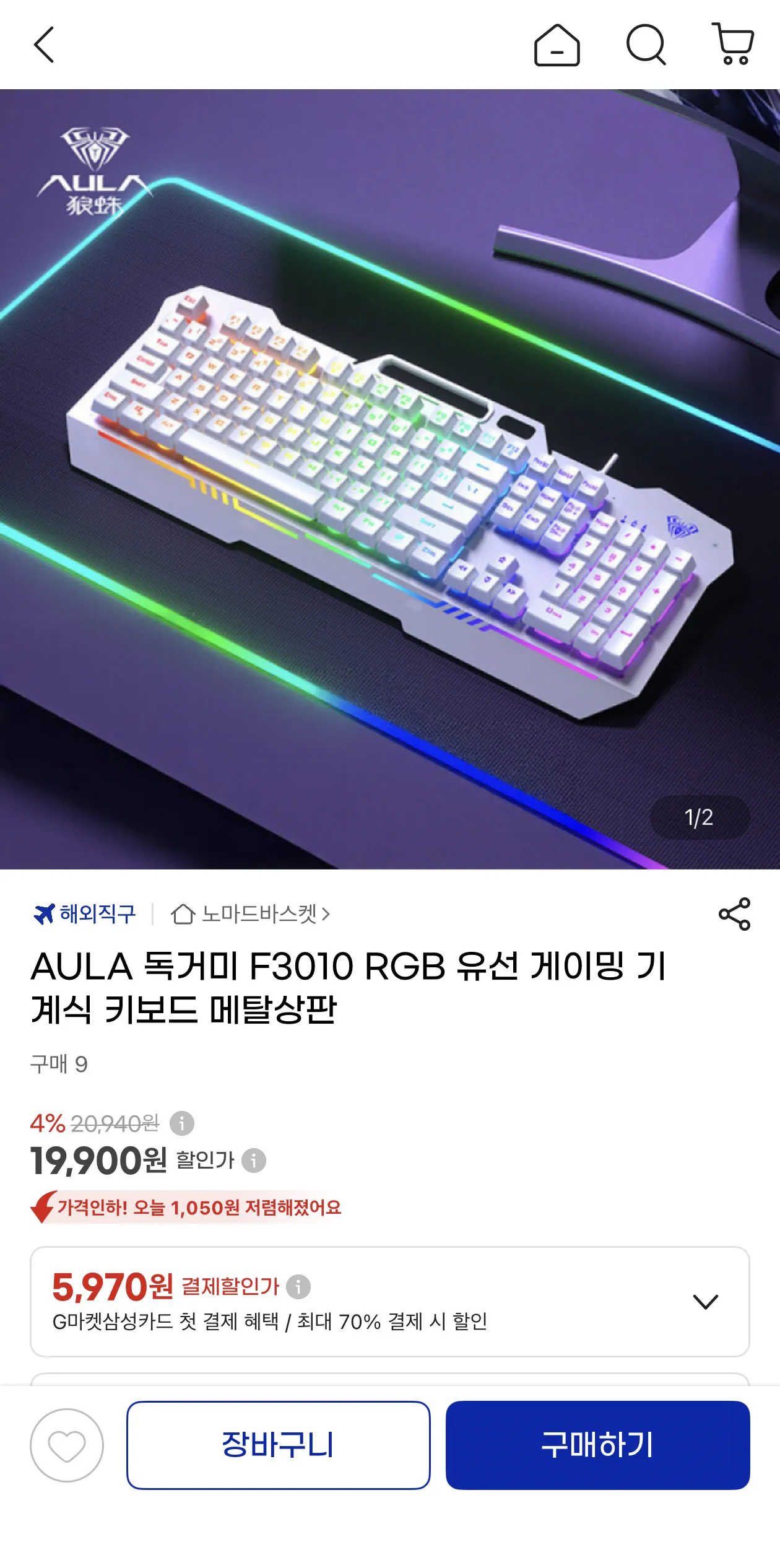The image size is (780, 1568).
Task: Tap the info icon next to 할인가
Action: (254, 1160)
